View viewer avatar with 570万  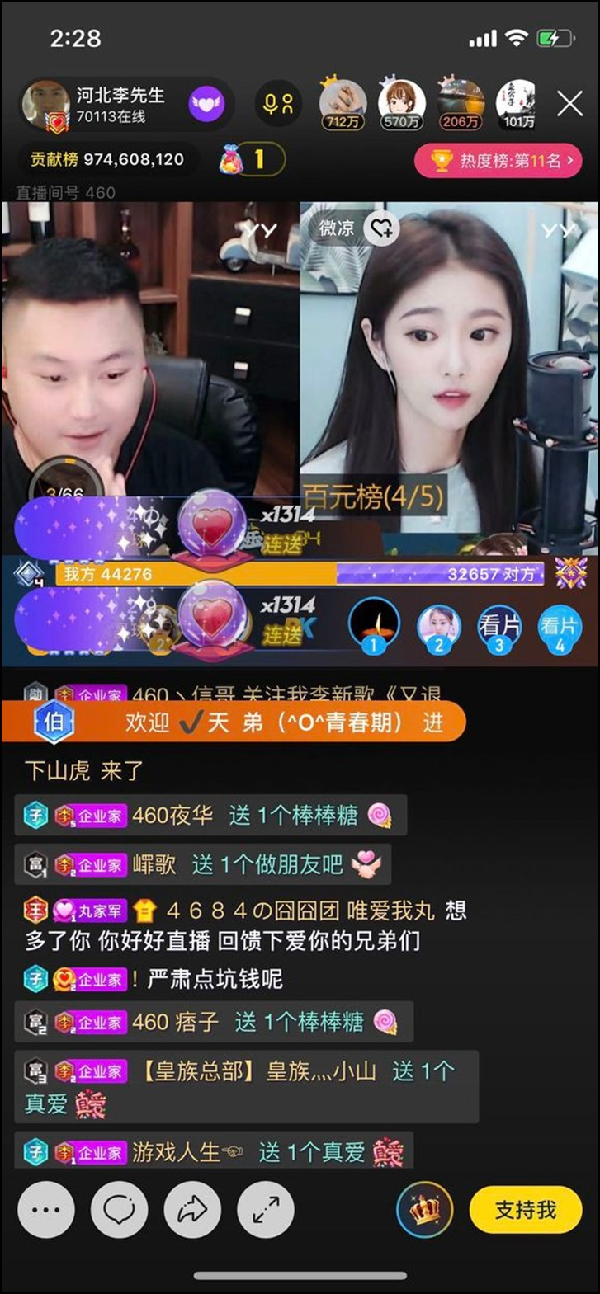click(401, 103)
